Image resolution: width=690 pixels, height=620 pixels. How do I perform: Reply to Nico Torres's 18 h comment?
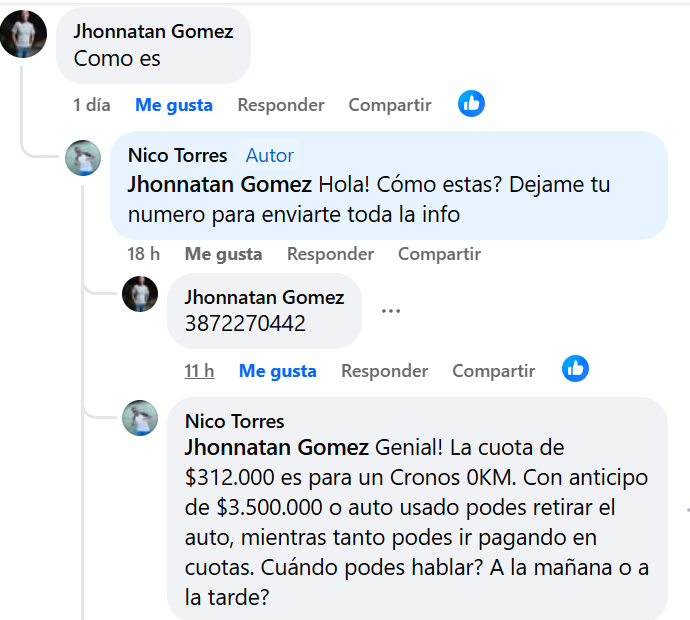click(330, 254)
